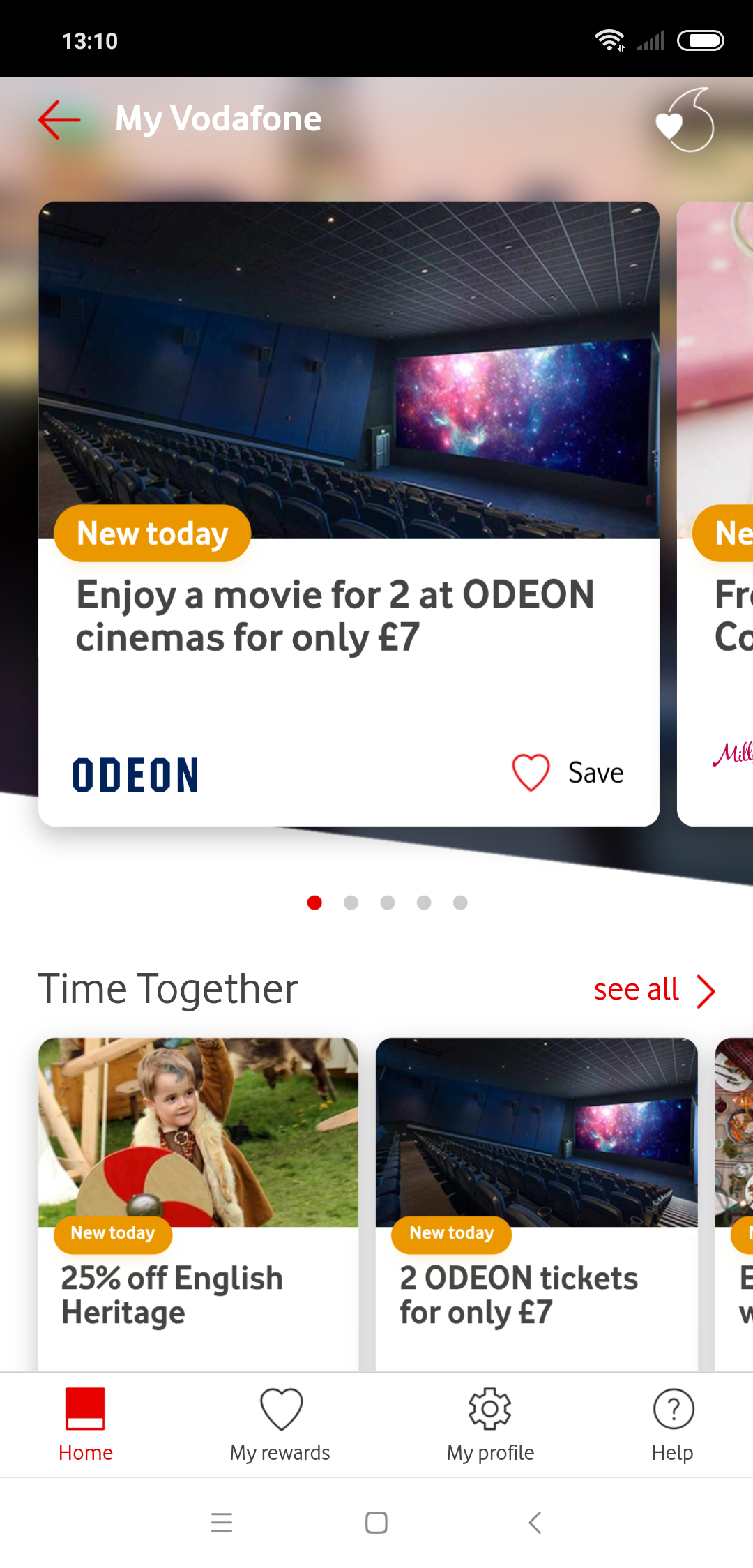Open system recent apps menu

point(222,1523)
